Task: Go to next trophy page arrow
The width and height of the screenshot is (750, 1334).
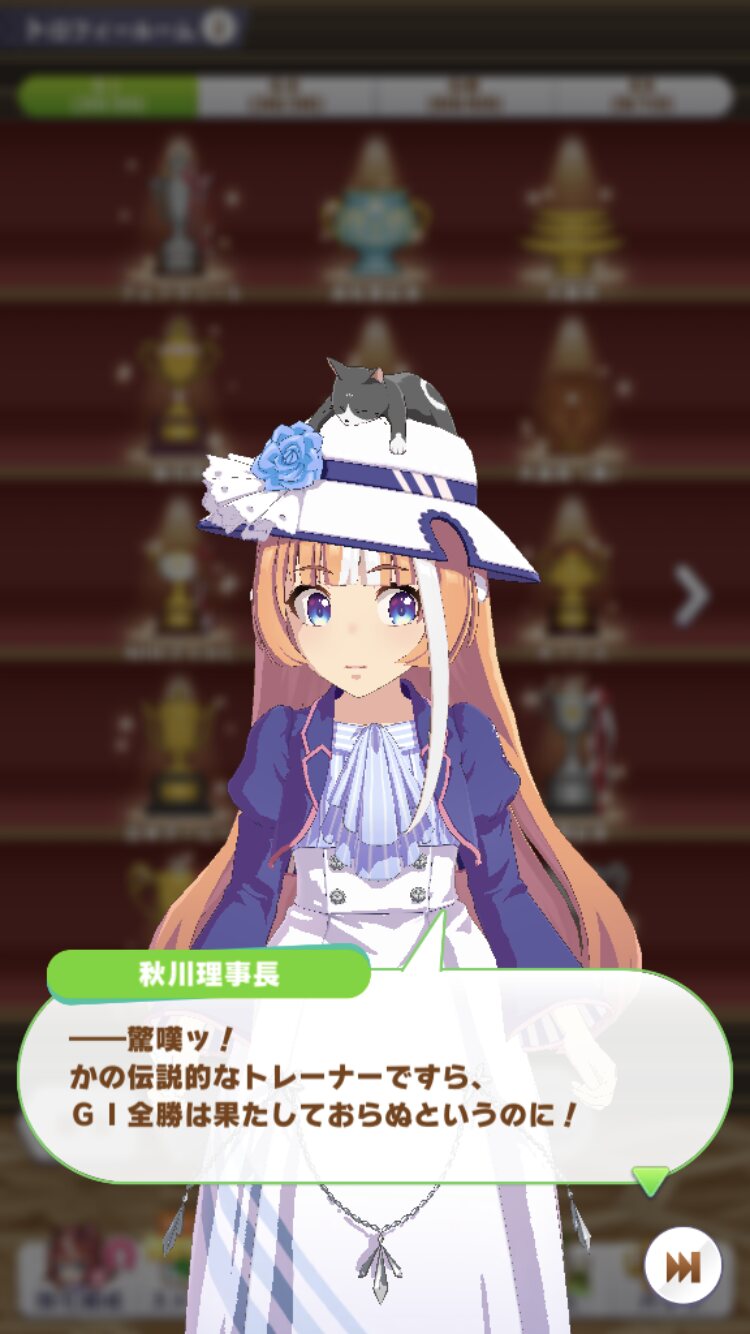Action: click(692, 596)
